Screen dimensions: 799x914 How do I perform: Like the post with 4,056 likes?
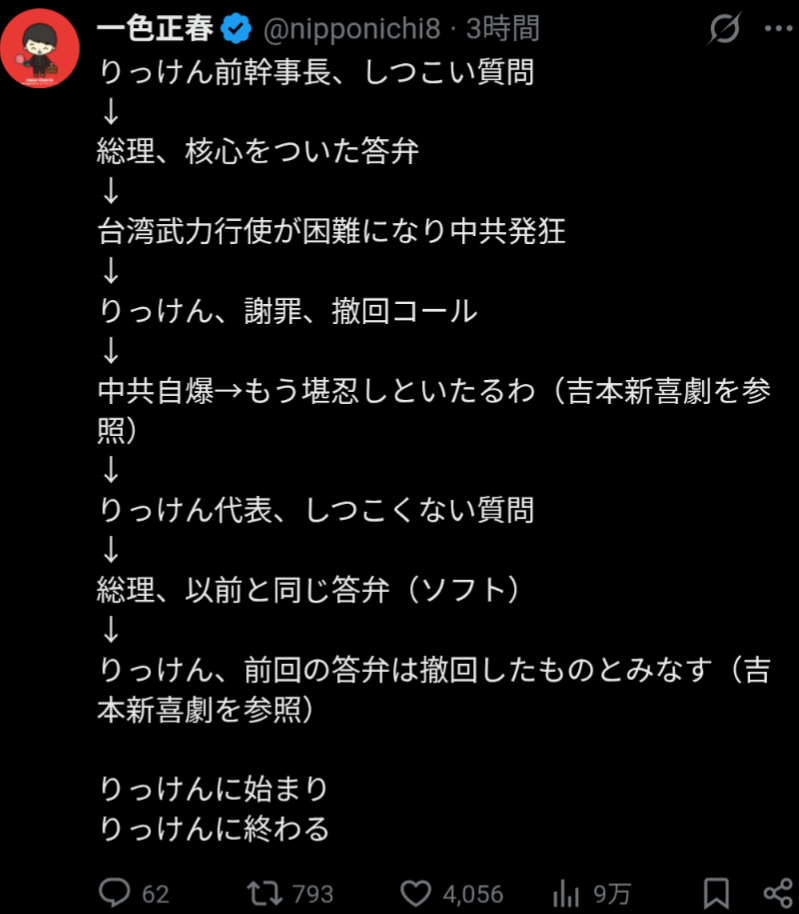pyautogui.click(x=416, y=892)
